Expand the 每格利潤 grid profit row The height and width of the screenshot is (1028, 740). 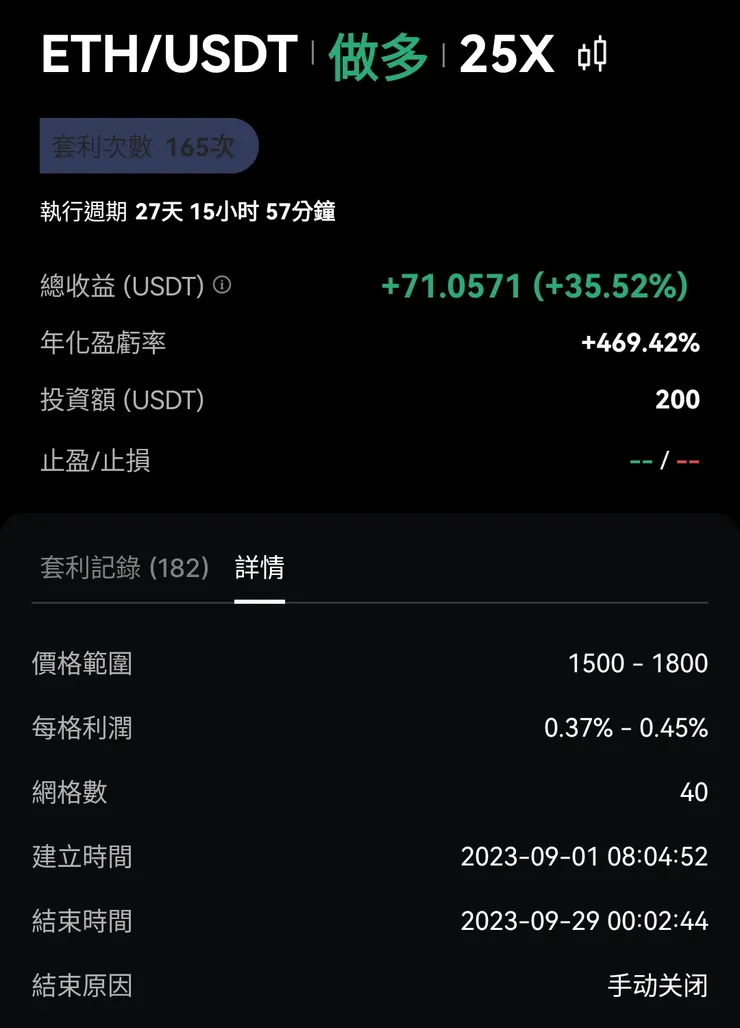[x=370, y=728]
